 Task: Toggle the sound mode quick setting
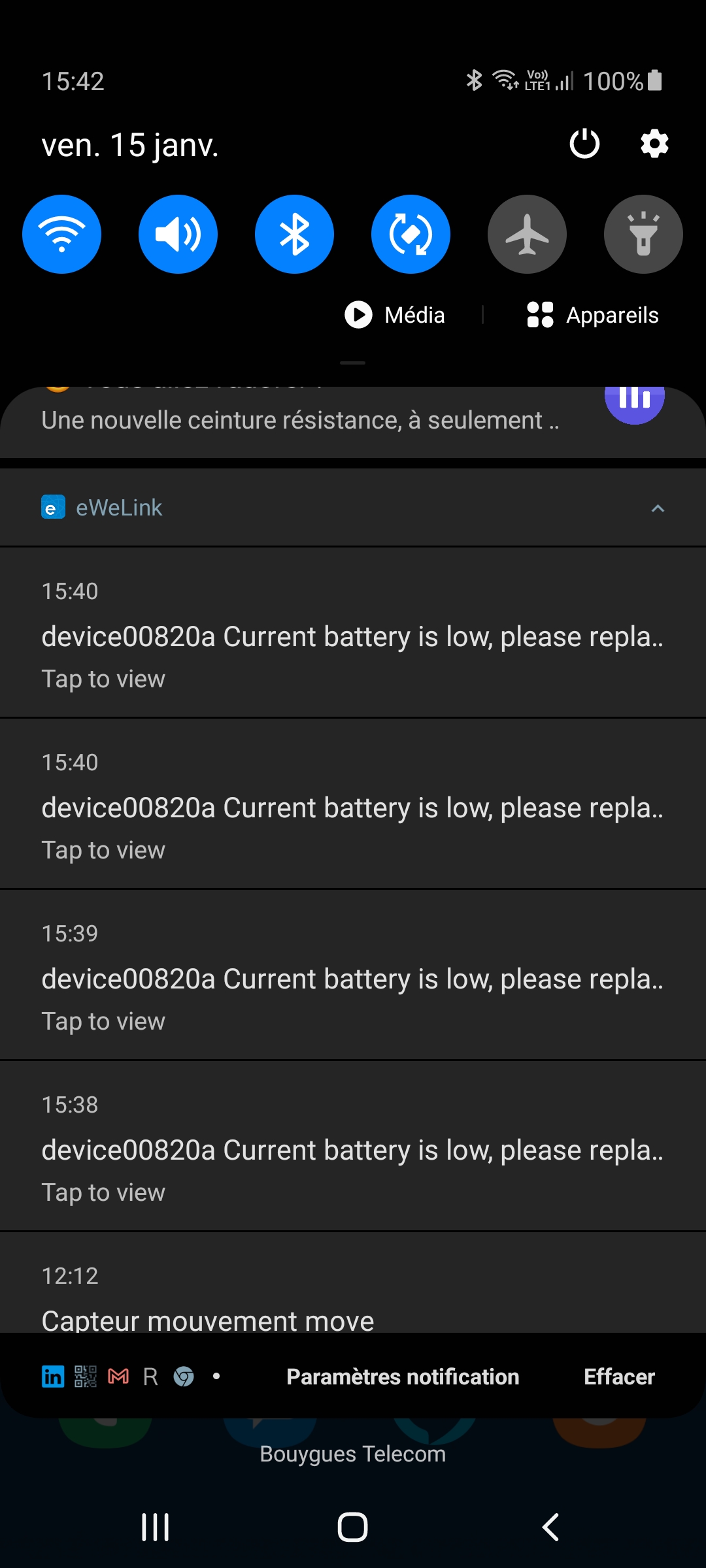(178, 234)
